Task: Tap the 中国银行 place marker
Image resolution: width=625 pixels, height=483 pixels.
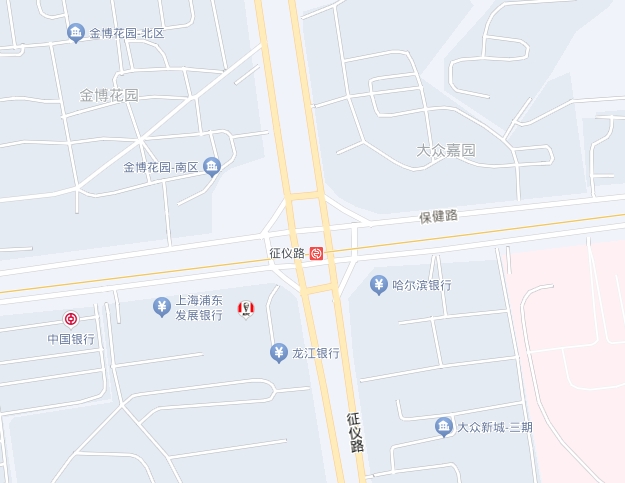Action: [x=71, y=320]
